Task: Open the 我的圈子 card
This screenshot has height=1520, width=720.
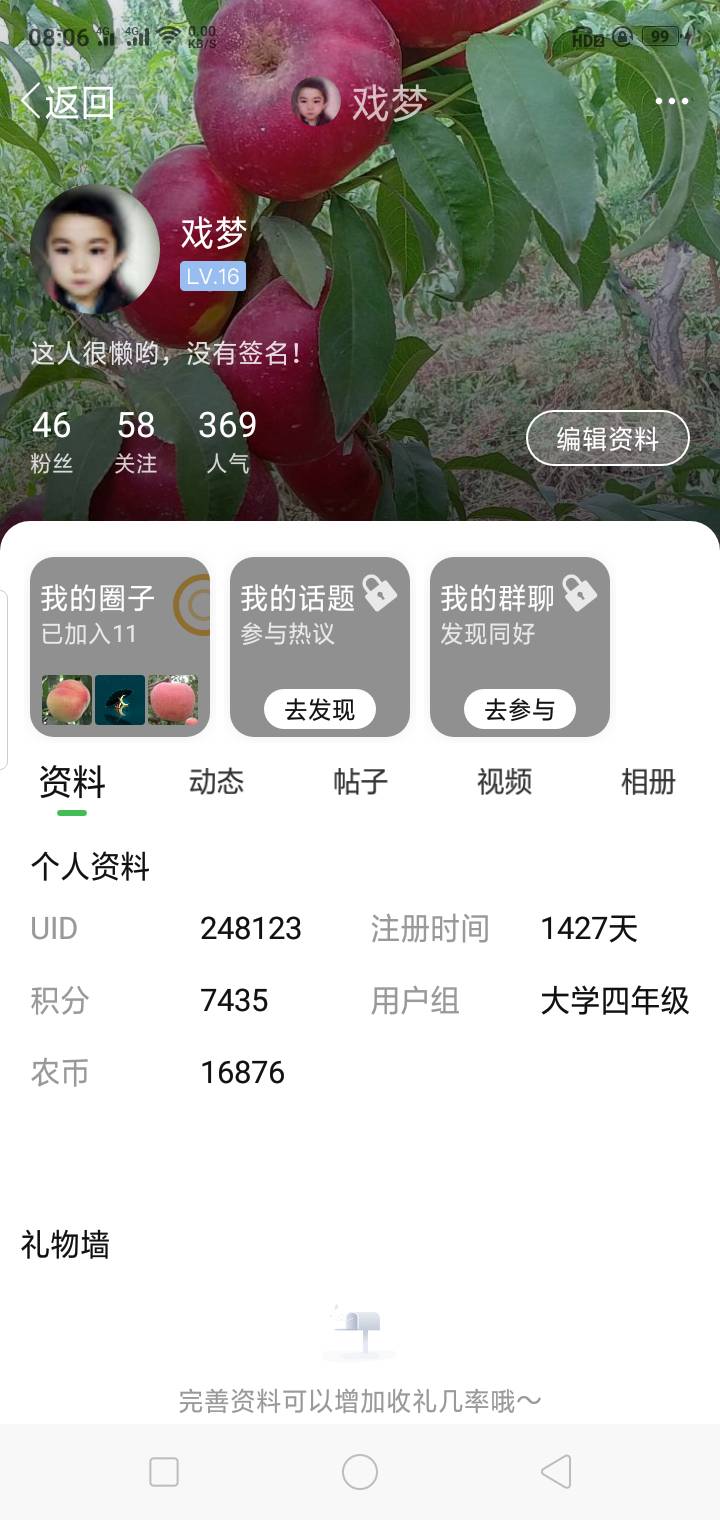Action: click(x=120, y=647)
